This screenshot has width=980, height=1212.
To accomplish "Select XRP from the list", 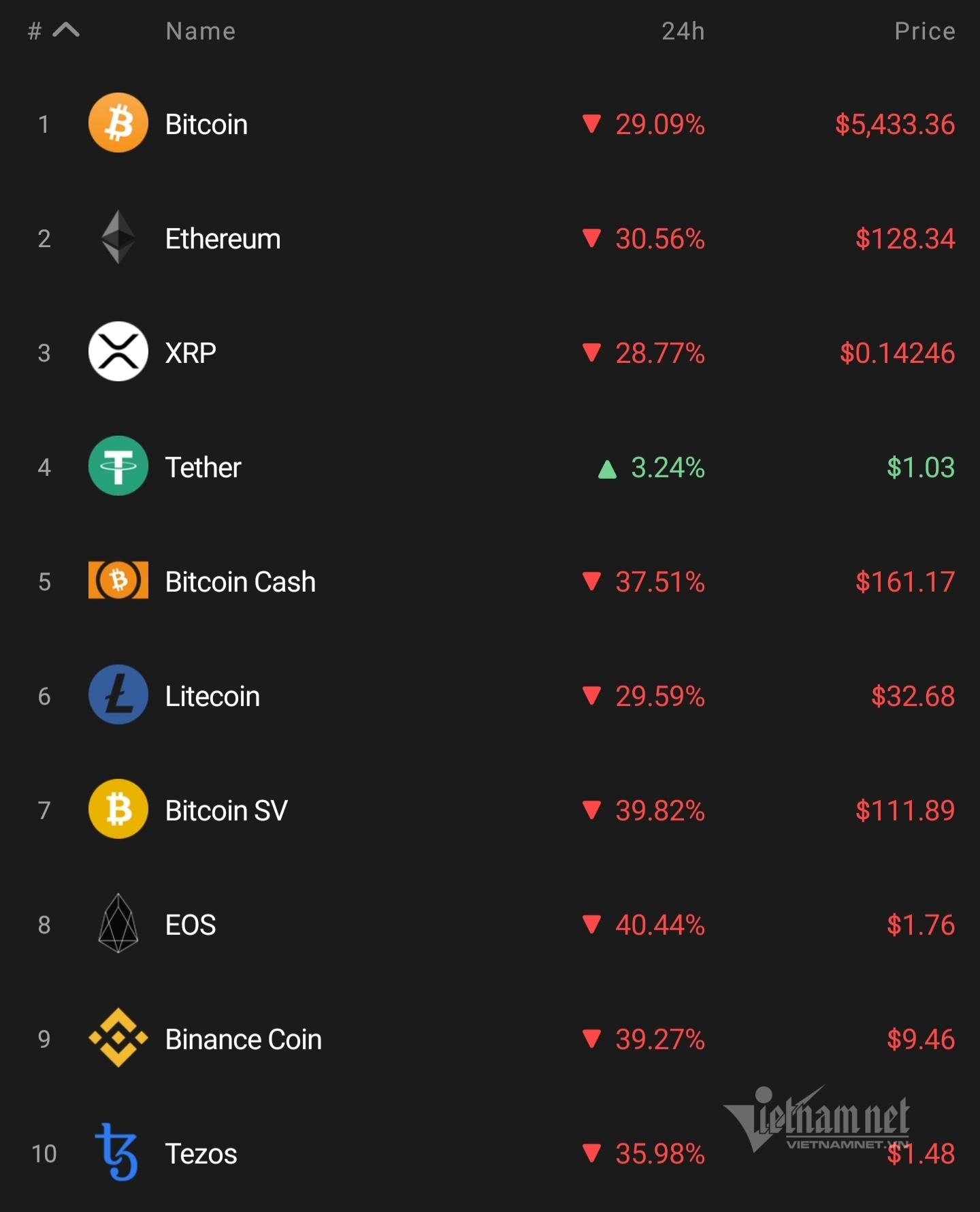I will point(191,353).
